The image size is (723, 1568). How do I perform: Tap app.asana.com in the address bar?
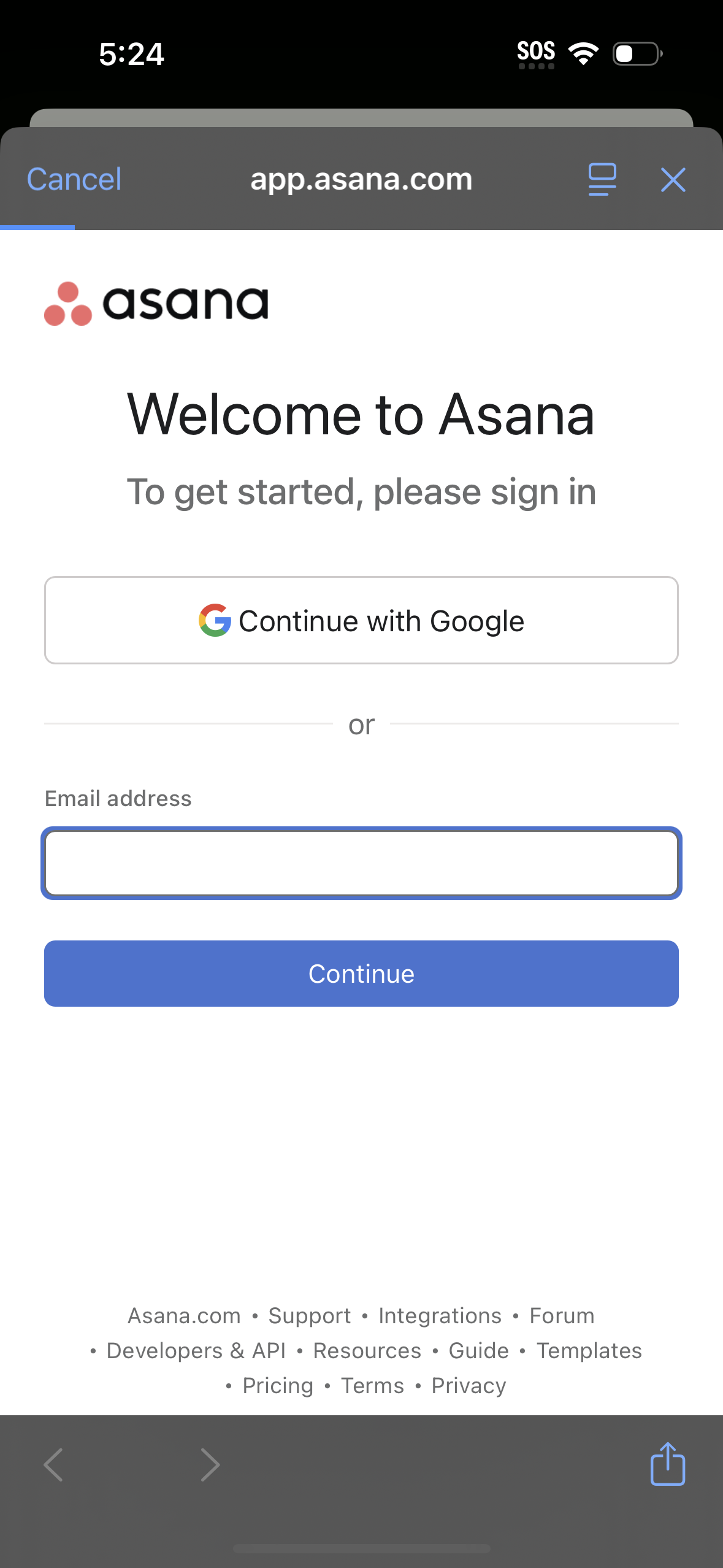coord(361,179)
